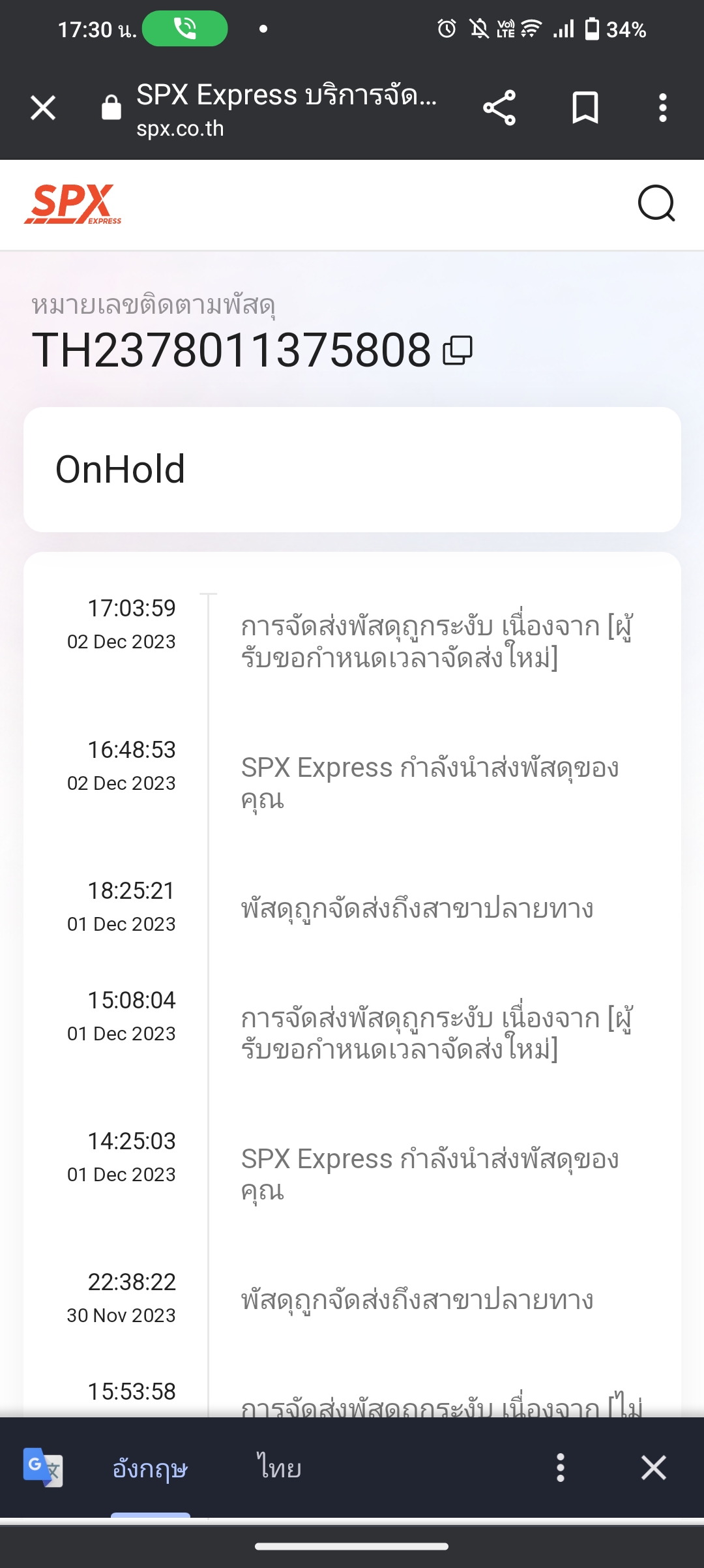The image size is (704, 1568).
Task: Share the SPX tracking page
Action: click(499, 108)
